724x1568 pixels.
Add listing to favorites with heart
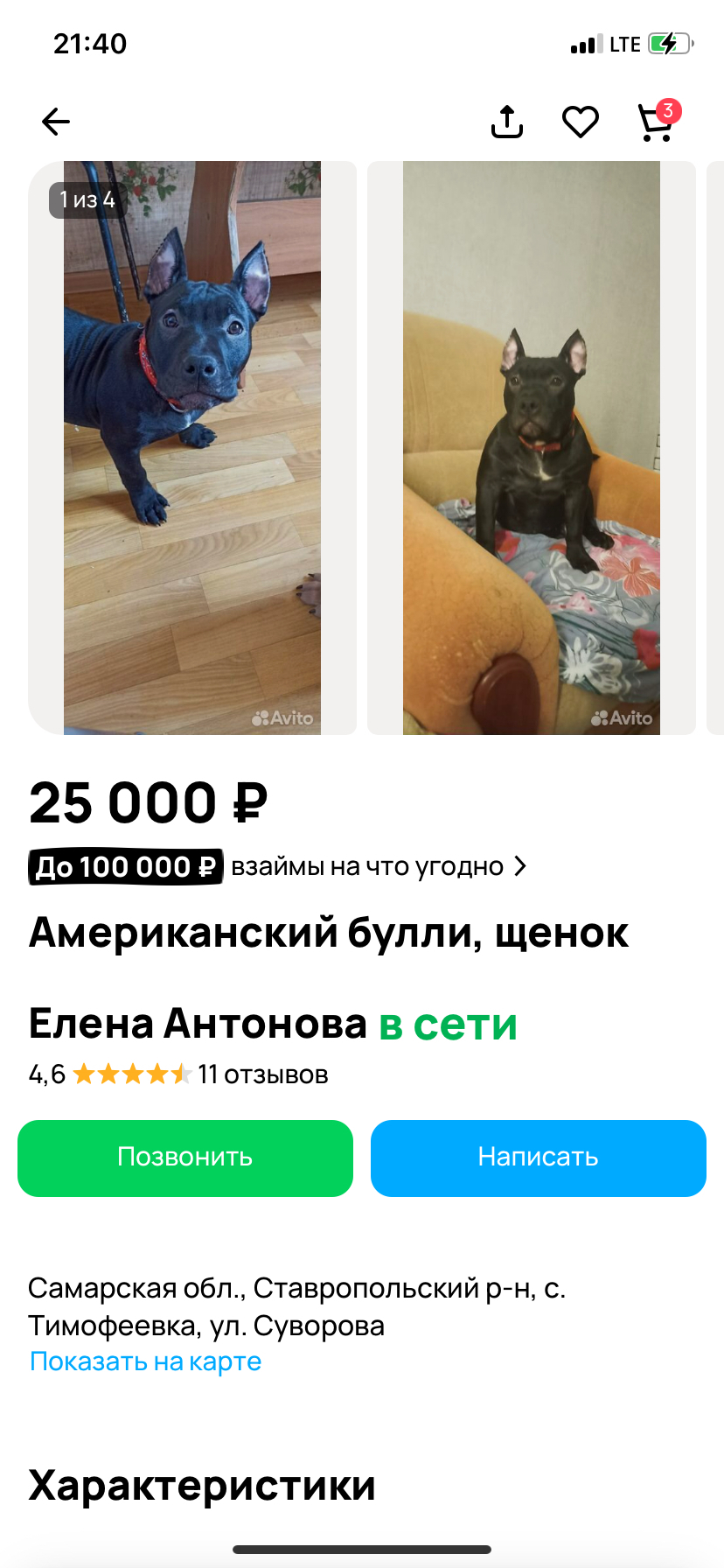tap(581, 122)
